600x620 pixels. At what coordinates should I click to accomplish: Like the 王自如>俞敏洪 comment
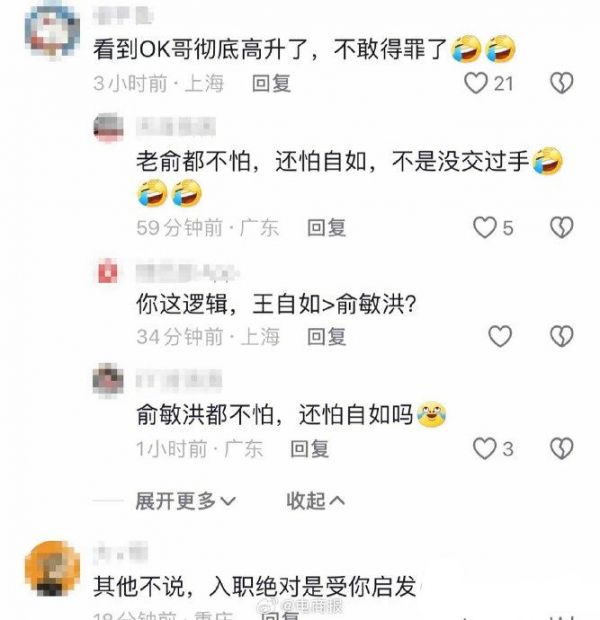[499, 337]
